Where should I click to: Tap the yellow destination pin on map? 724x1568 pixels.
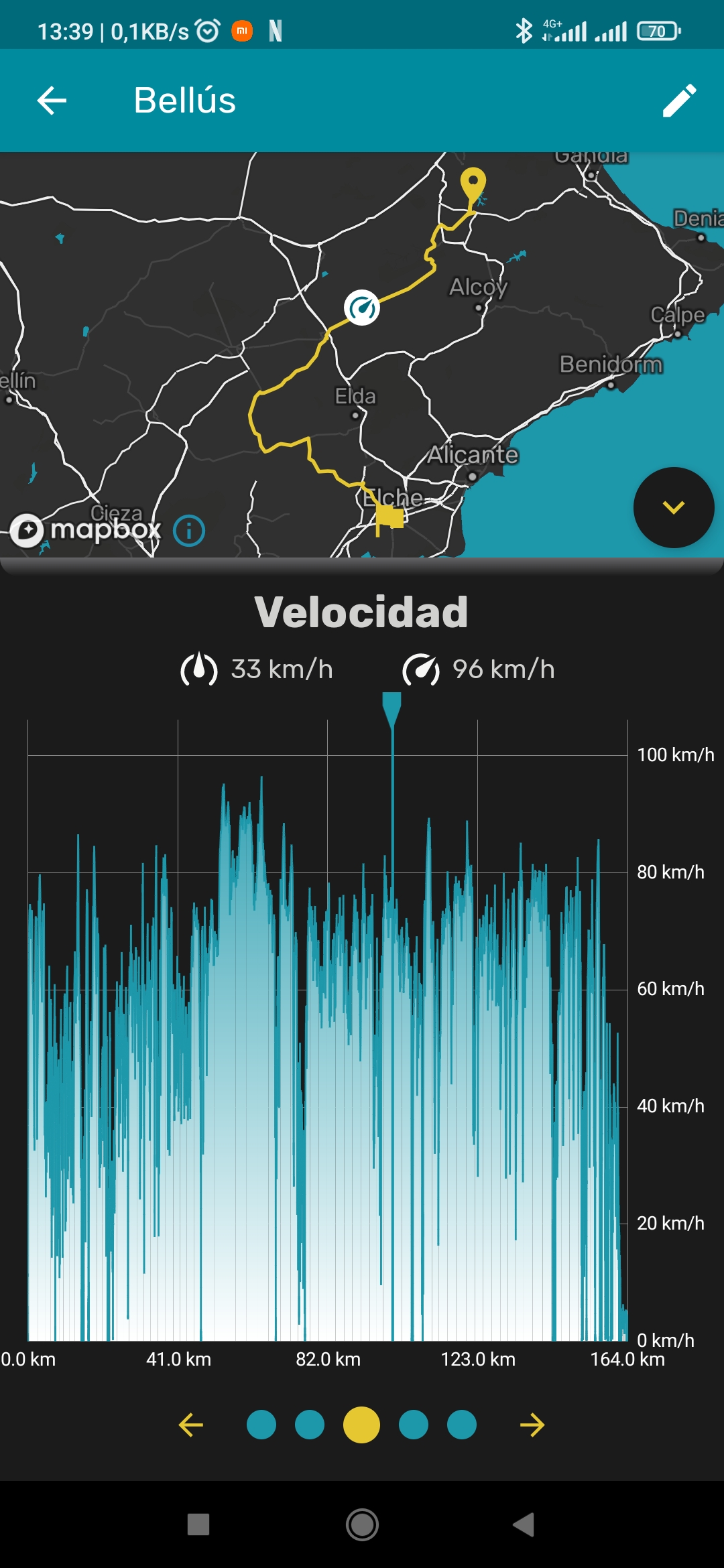(x=473, y=186)
